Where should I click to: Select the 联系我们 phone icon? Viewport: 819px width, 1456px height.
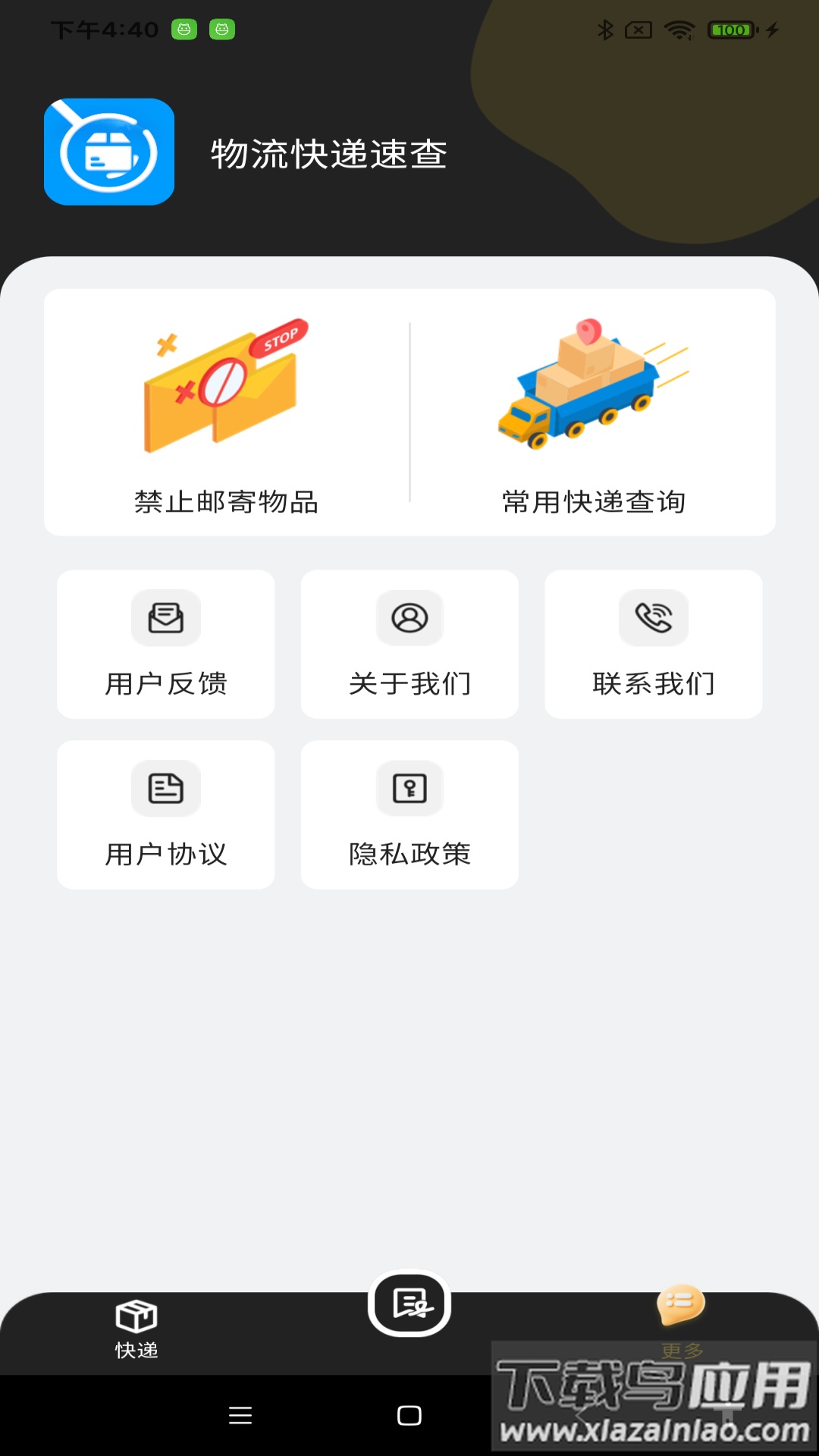(x=653, y=618)
